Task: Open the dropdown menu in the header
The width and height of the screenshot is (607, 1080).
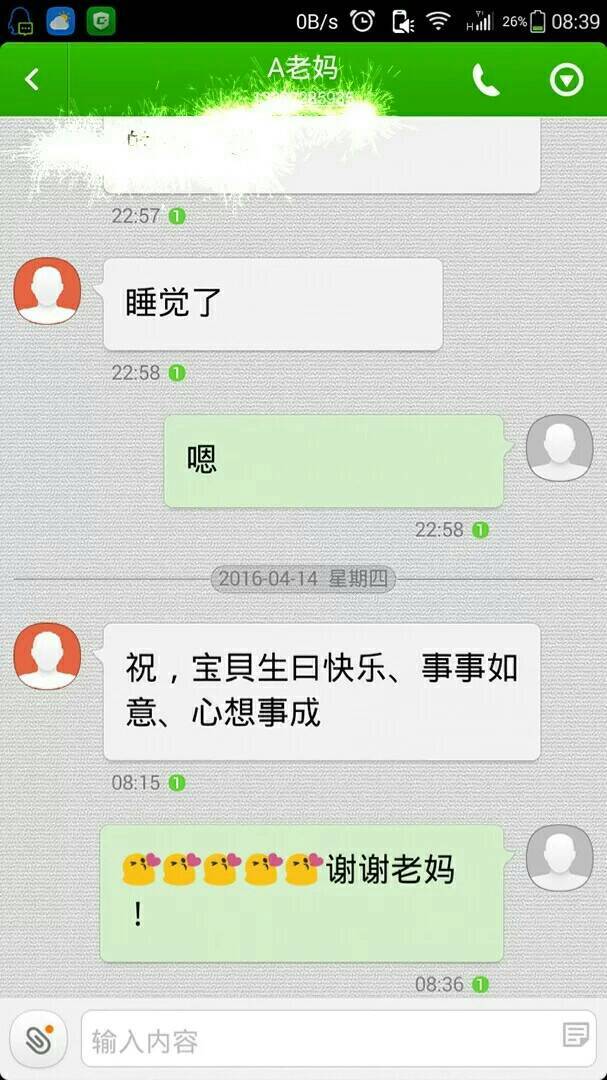Action: pos(566,80)
